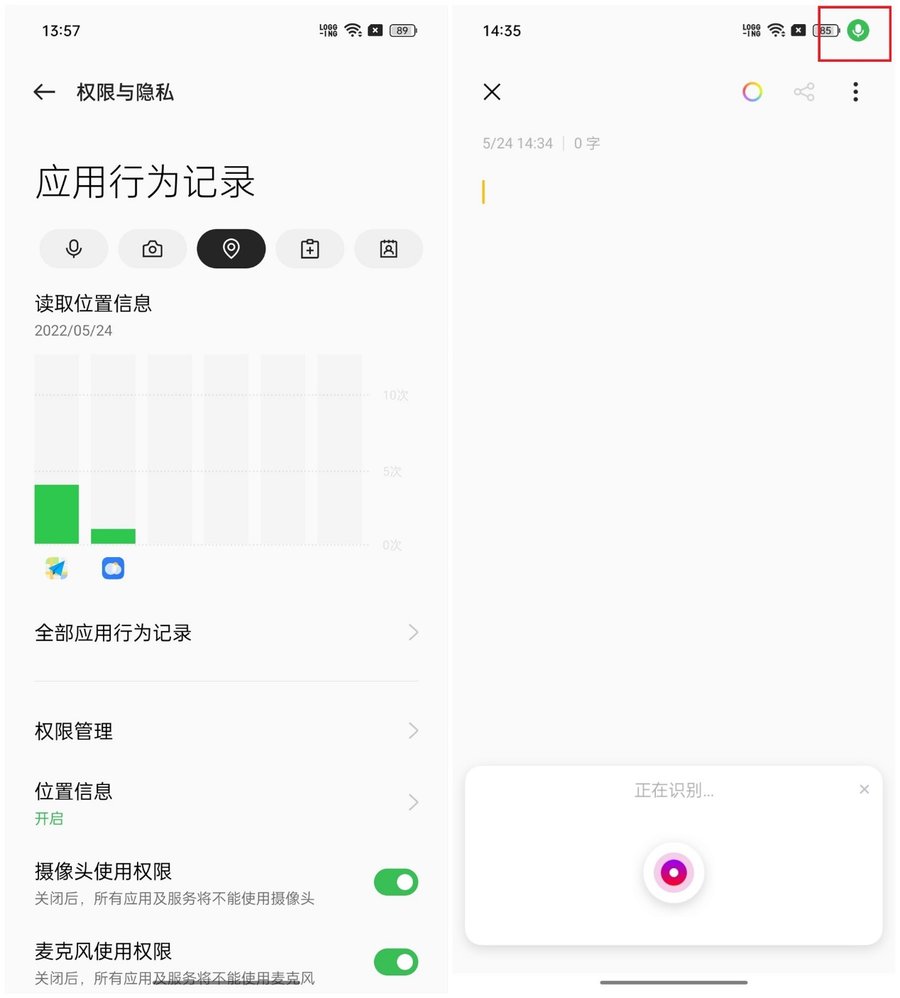This screenshot has height=998, width=900.
Task: Open 全部应用行为记录
Action: tap(226, 633)
